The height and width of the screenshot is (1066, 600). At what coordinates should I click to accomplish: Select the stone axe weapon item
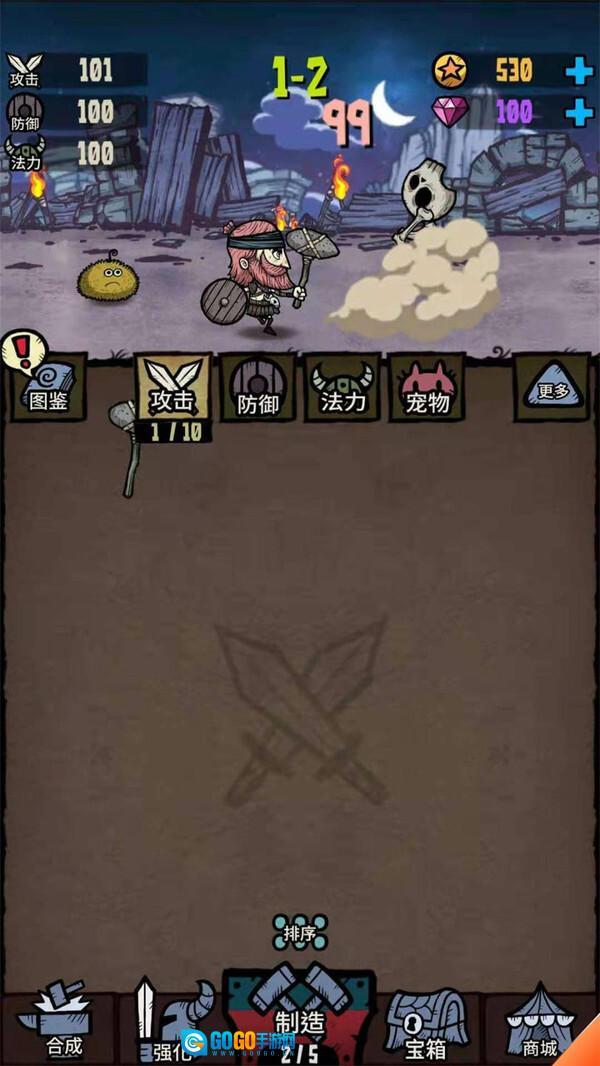pyautogui.click(x=126, y=446)
